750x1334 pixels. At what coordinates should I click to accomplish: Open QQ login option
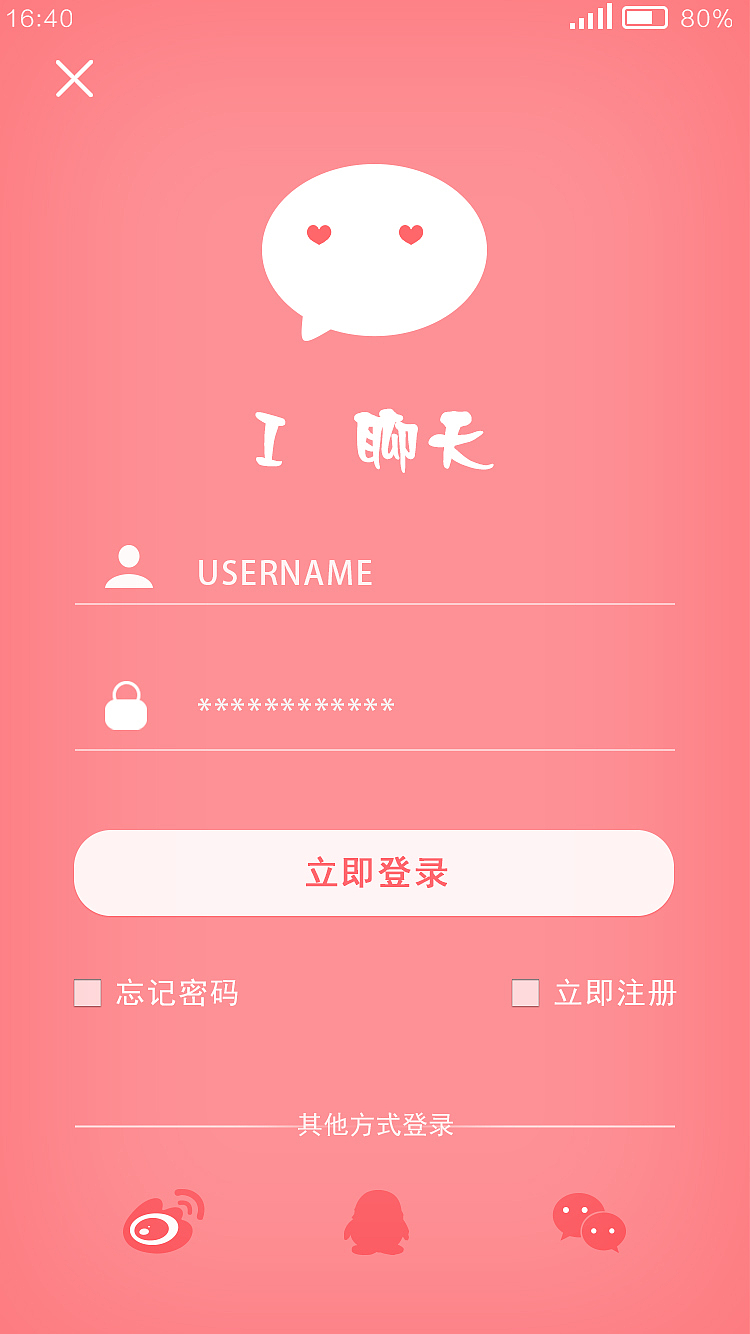pyautogui.click(x=375, y=1222)
